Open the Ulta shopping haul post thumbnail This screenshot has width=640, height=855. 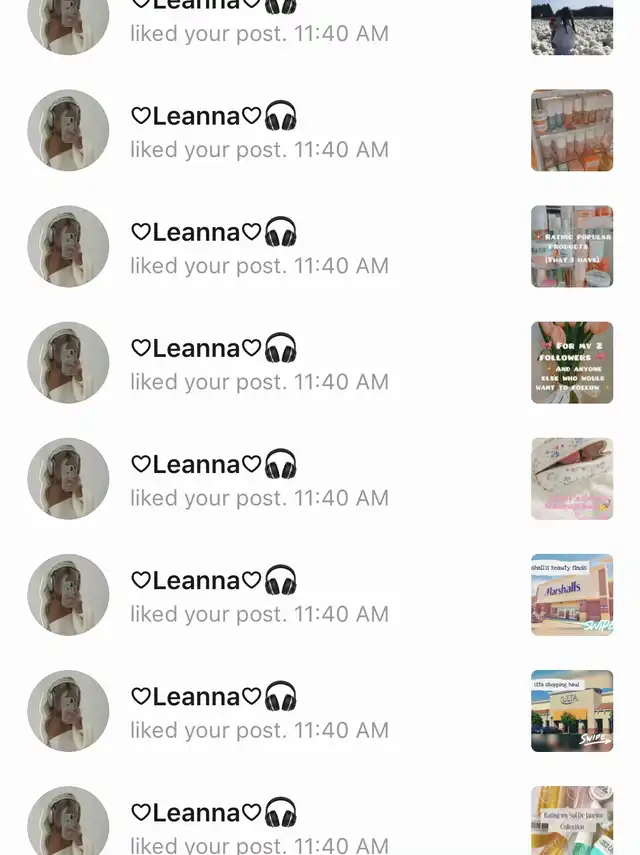pos(571,710)
